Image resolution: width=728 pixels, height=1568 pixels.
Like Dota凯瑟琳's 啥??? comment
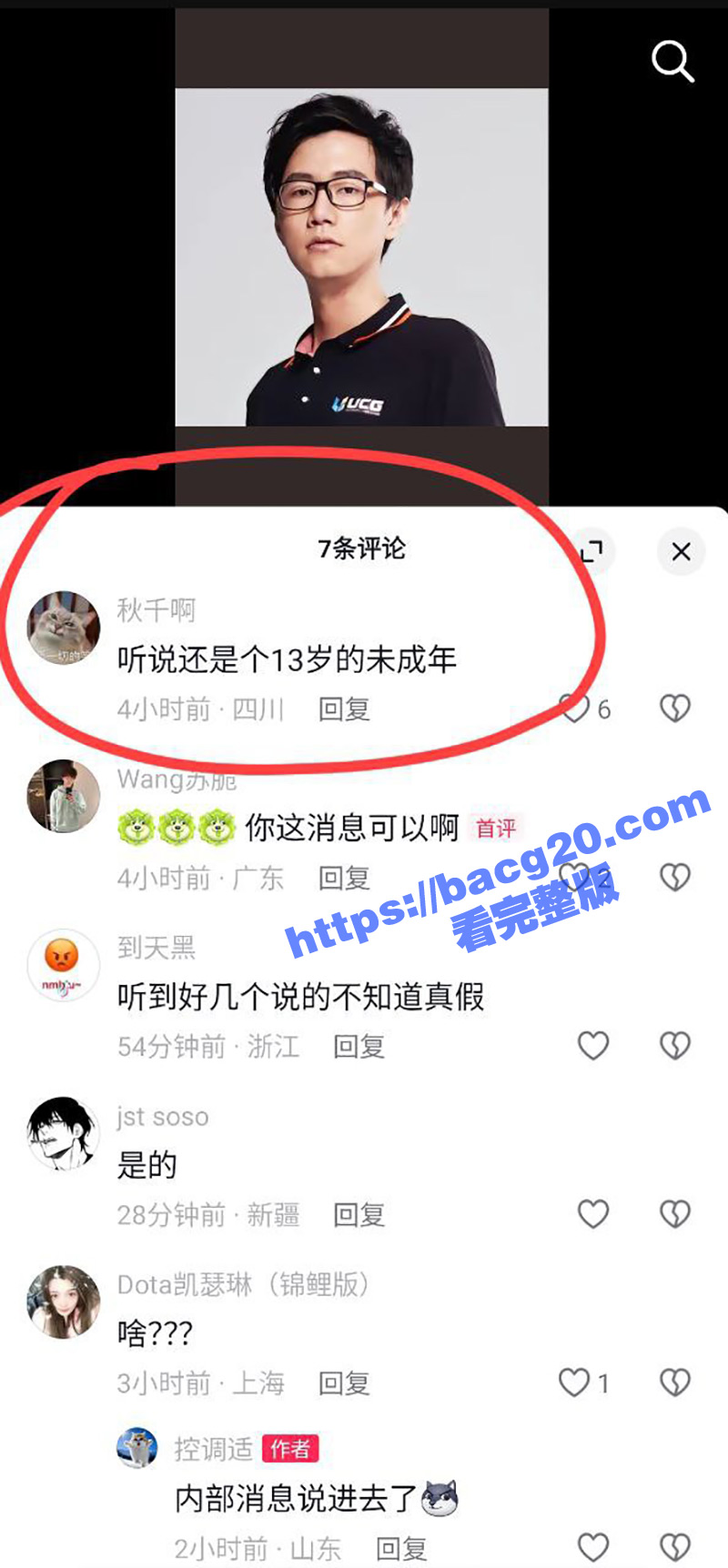575,1382
